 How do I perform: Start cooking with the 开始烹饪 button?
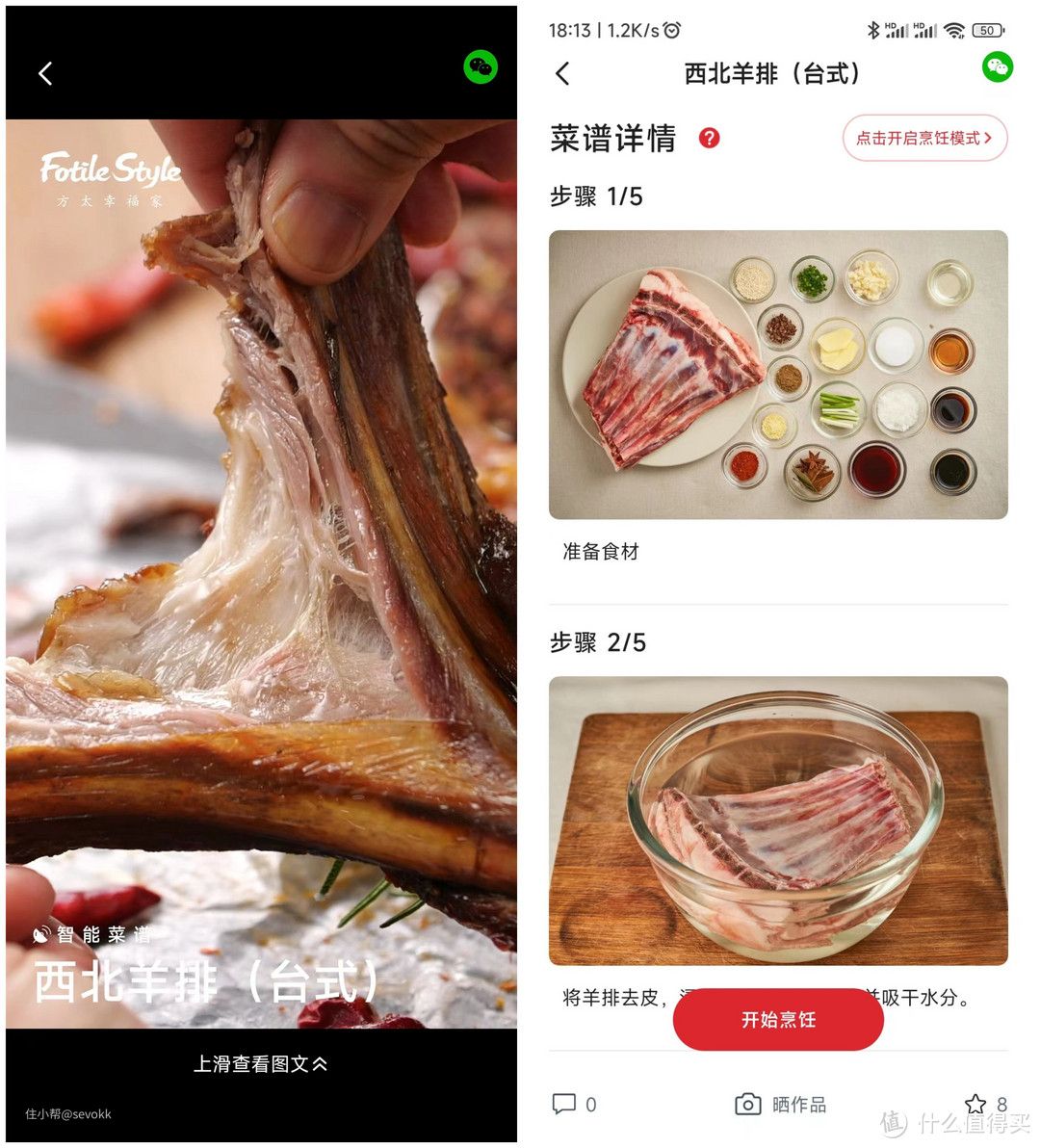click(778, 1019)
